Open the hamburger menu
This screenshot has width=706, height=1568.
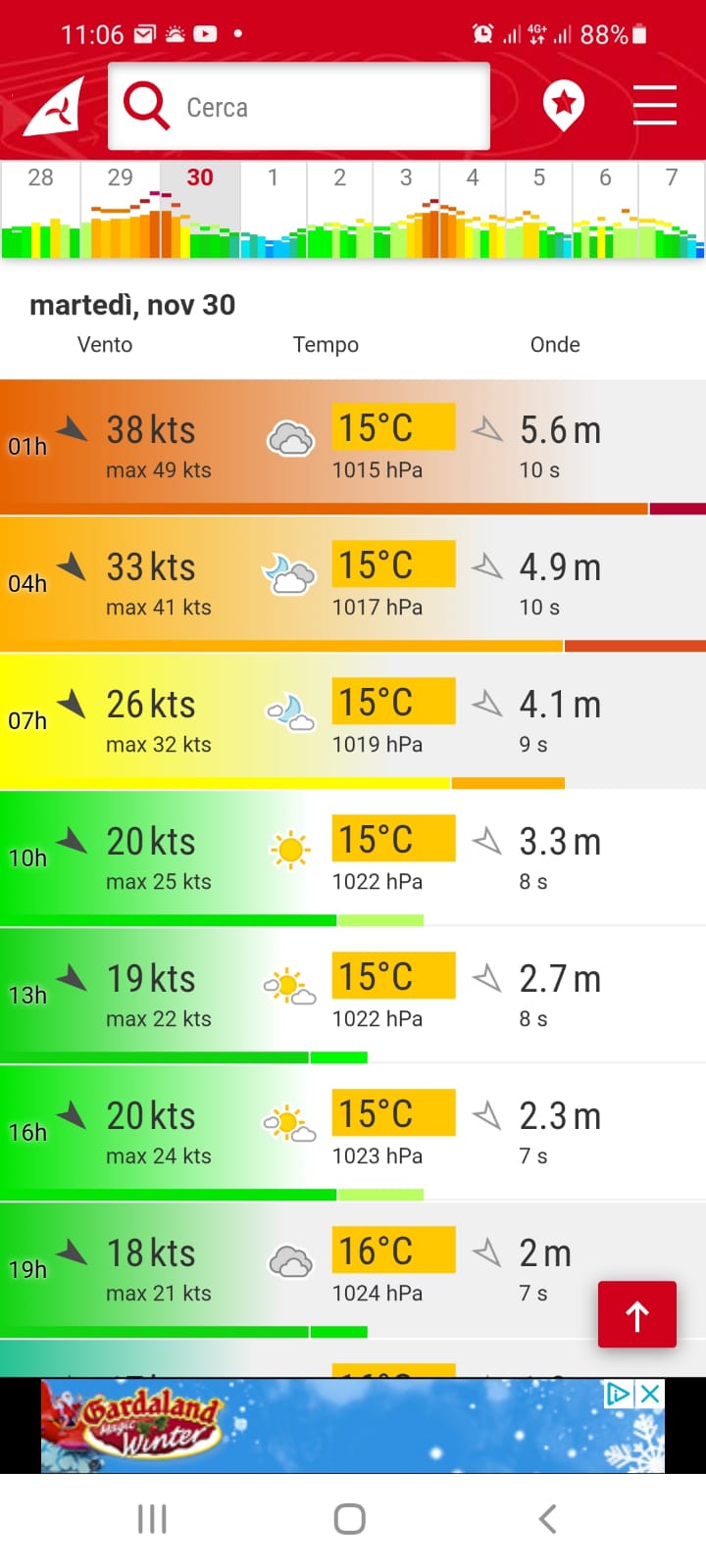tap(654, 105)
